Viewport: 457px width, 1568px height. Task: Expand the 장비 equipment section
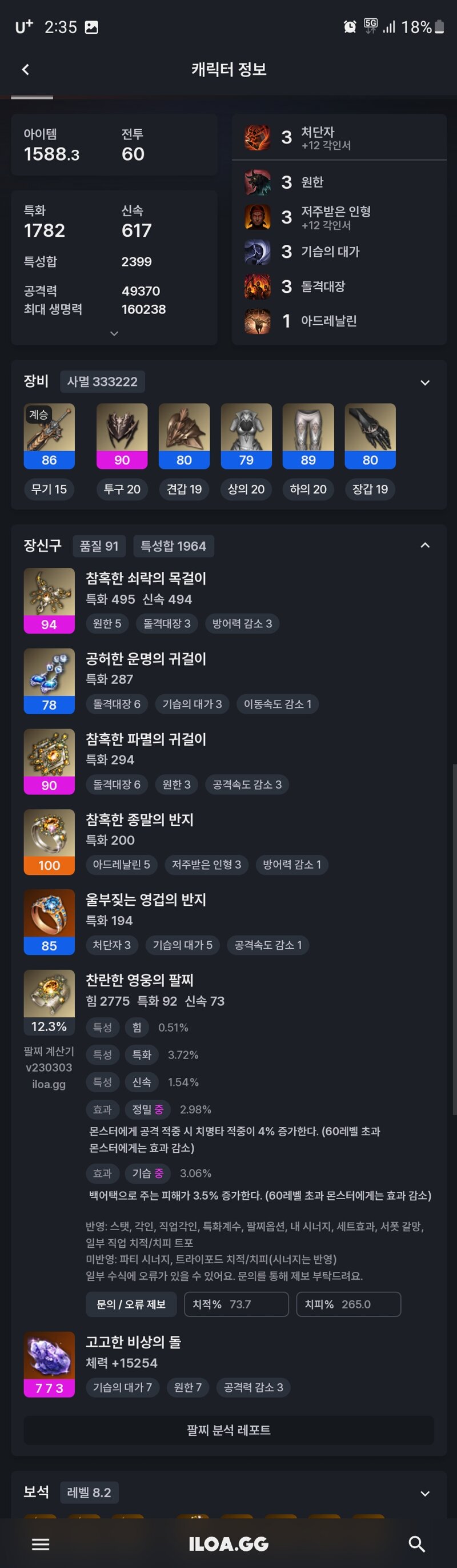425,382
